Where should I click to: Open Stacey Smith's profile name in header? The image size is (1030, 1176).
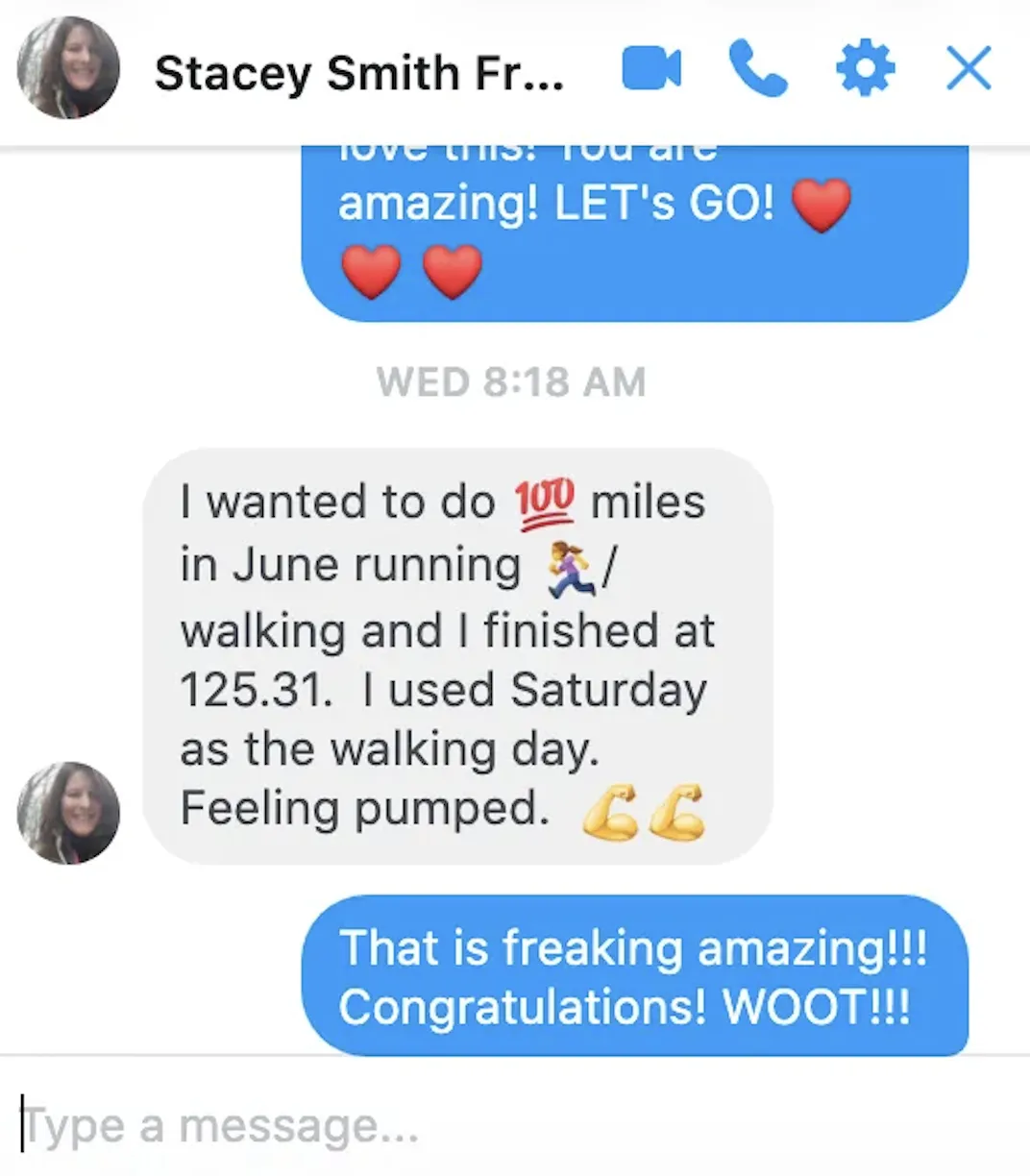[x=359, y=73]
